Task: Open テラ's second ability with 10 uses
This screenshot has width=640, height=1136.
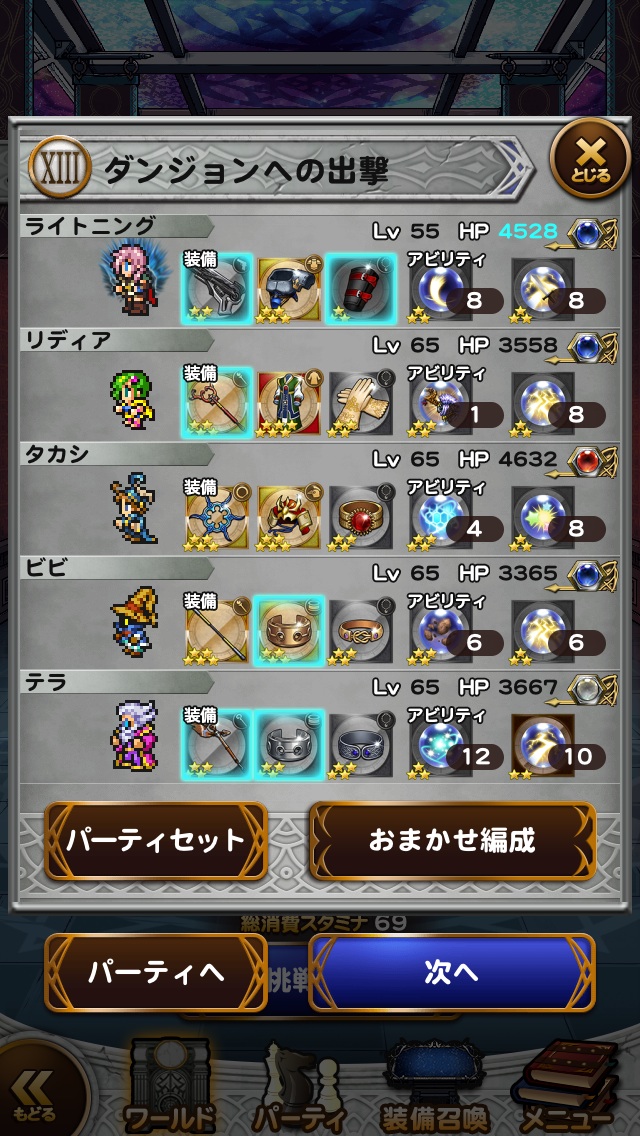Action: tap(543, 743)
